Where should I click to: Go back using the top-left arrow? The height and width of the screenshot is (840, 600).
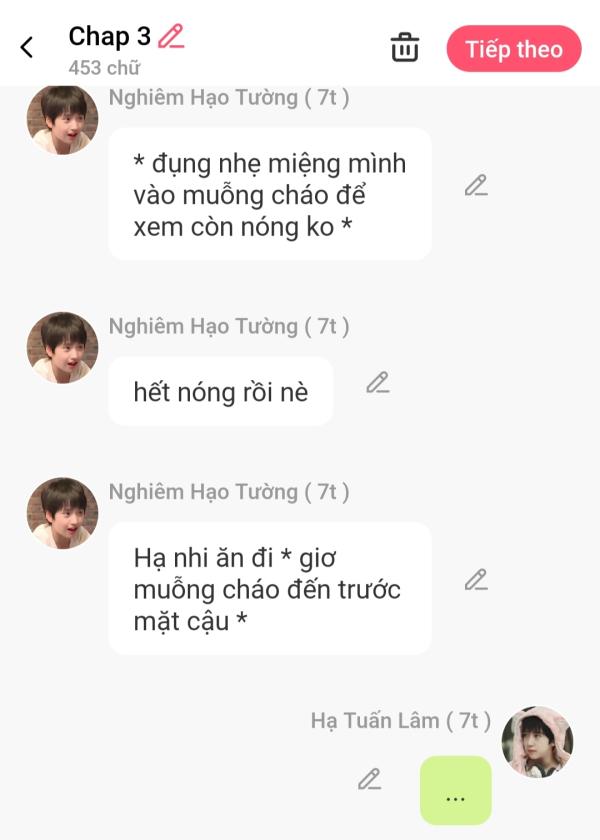(x=27, y=47)
